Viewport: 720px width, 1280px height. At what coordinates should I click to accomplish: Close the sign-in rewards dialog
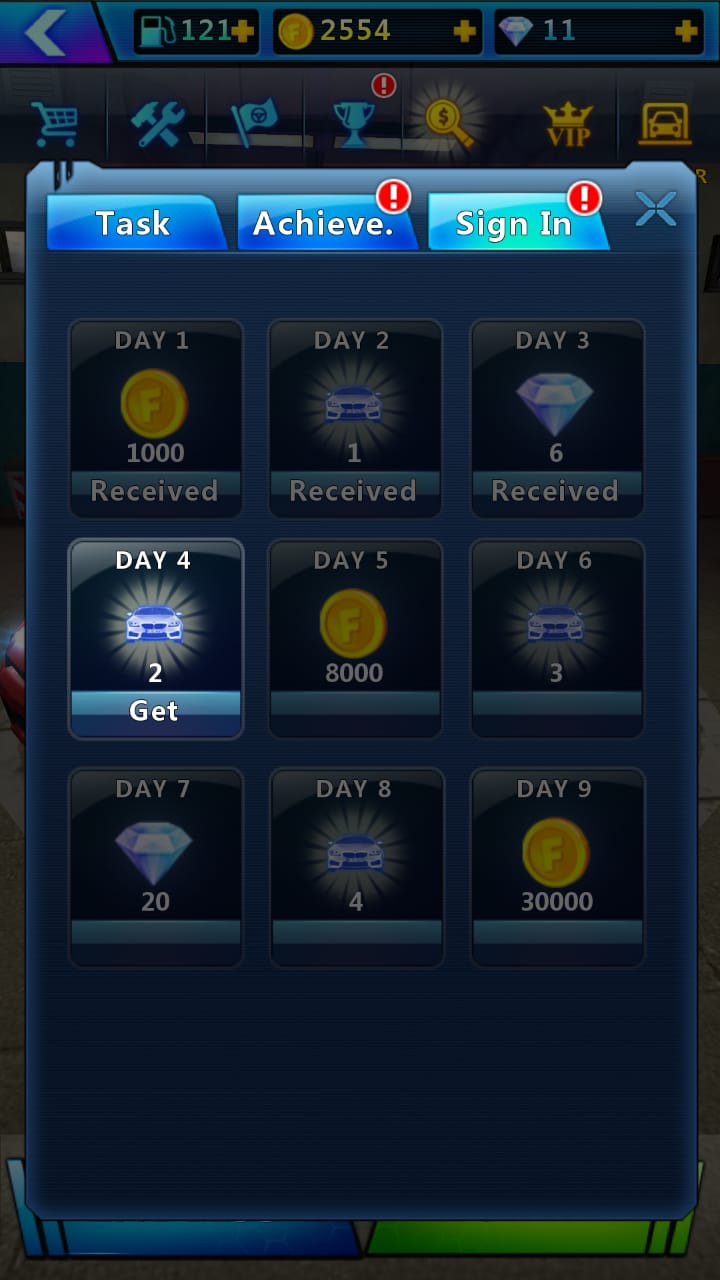pos(656,209)
